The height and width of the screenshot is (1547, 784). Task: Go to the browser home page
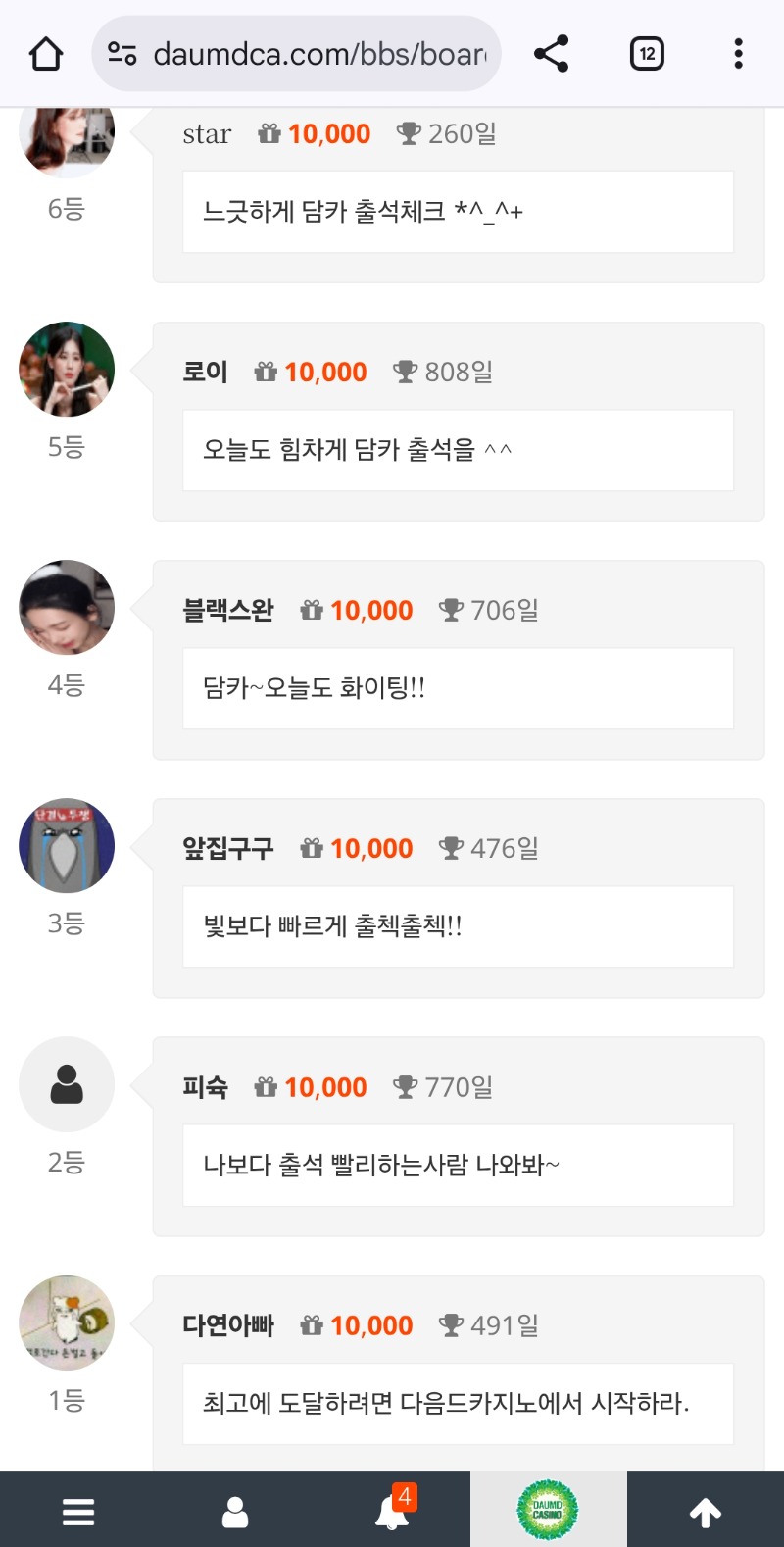pos(46,54)
